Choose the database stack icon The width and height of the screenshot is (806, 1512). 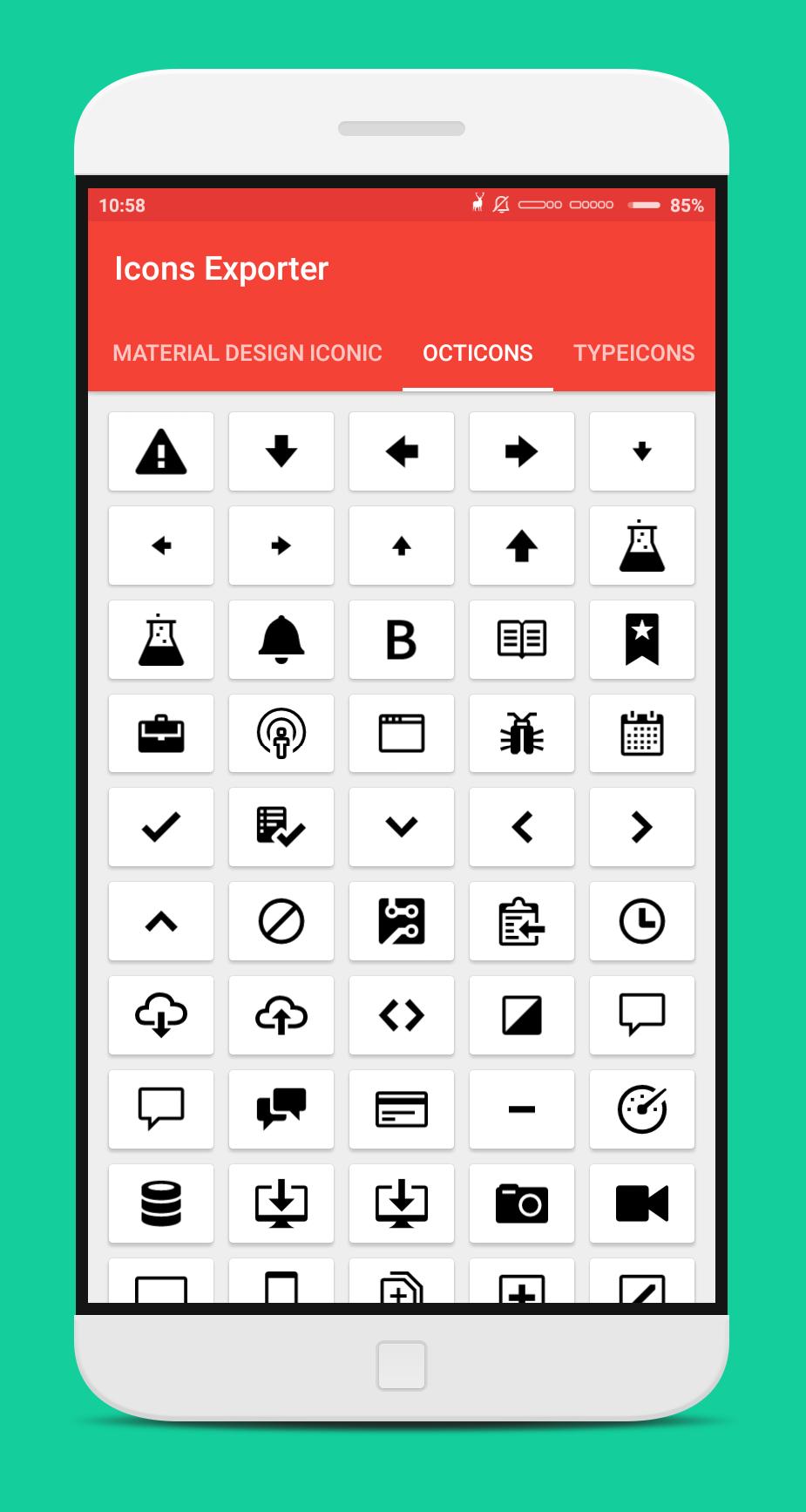pos(161,1203)
